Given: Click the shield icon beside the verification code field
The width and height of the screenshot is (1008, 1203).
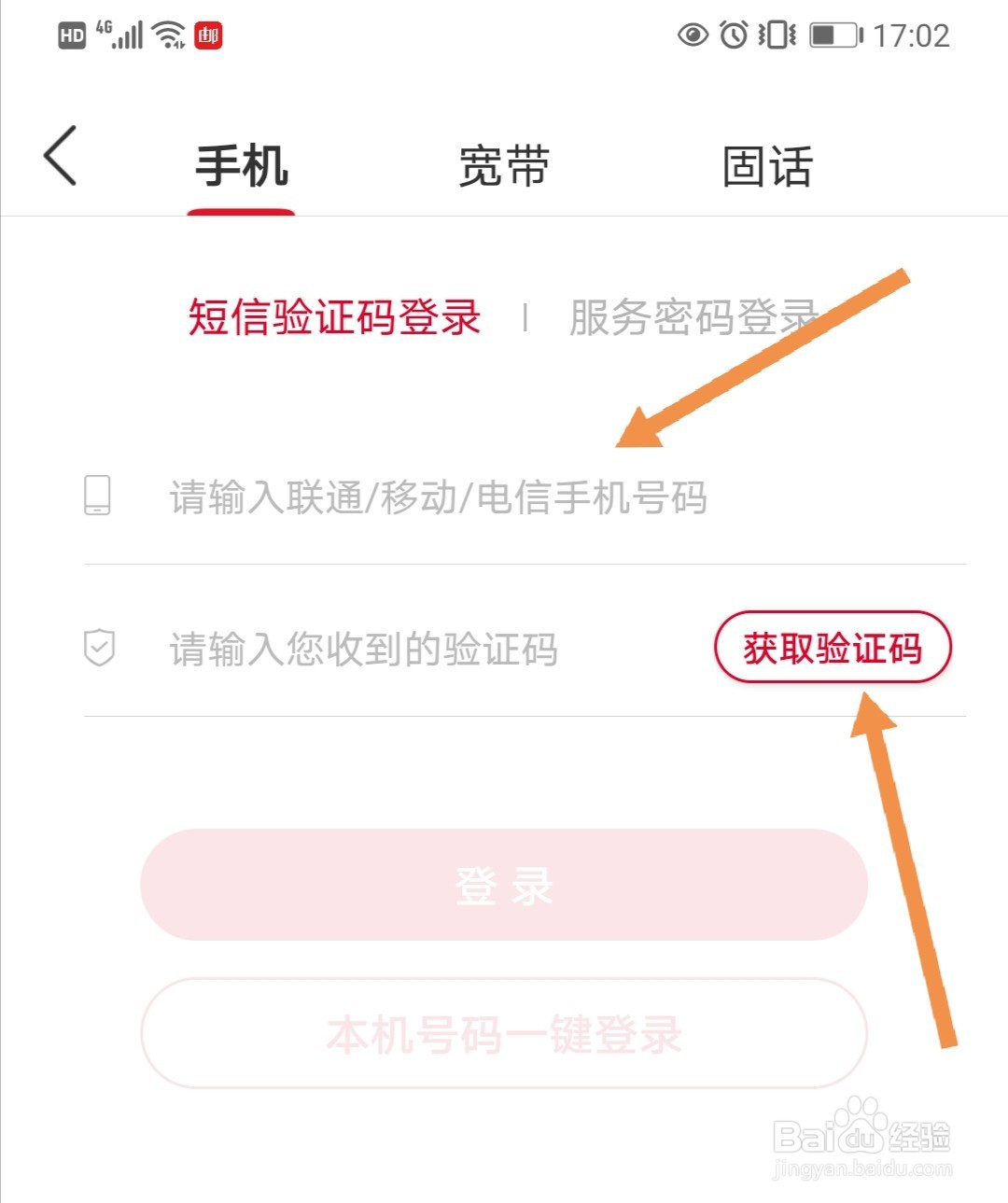Looking at the screenshot, I should 100,646.
